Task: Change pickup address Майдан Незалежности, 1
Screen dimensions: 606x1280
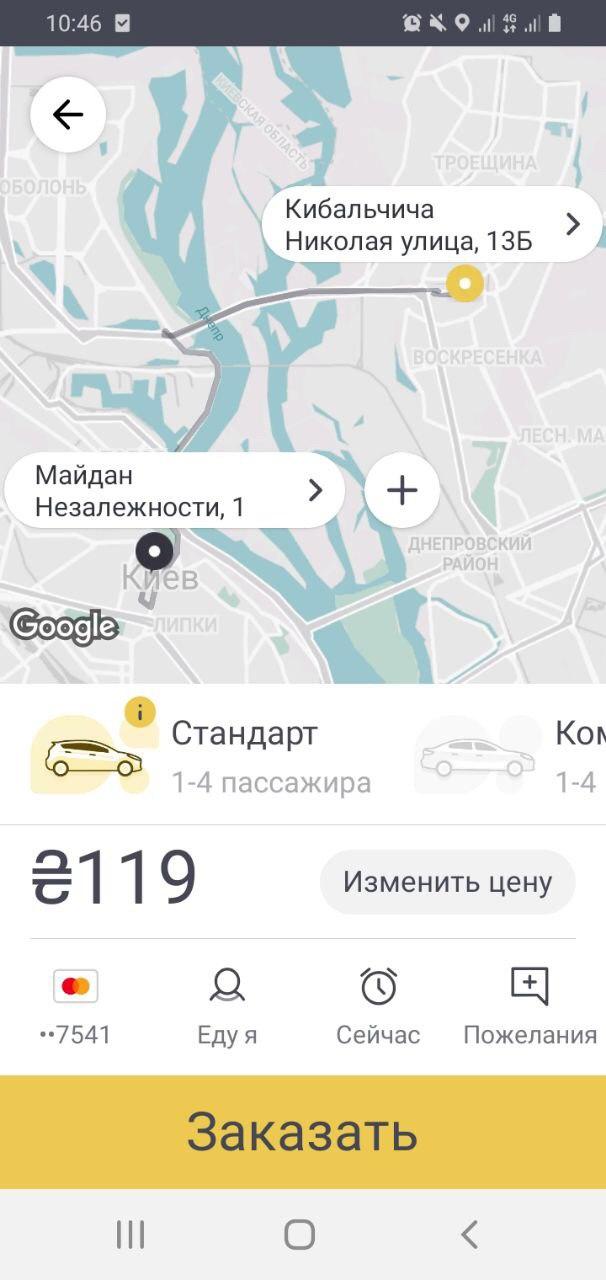Action: pyautogui.click(x=175, y=490)
